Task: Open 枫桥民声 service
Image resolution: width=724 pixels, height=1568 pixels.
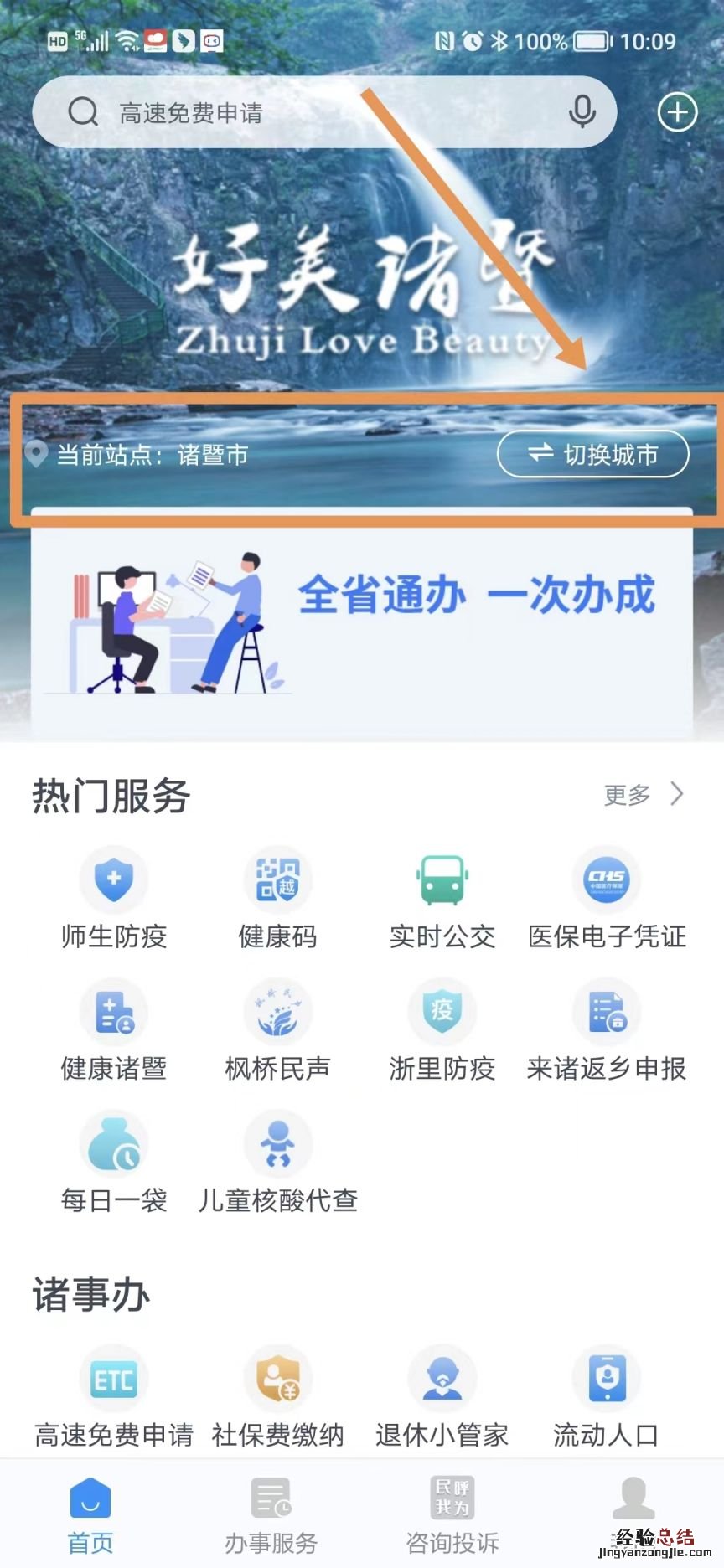Action: (278, 1030)
